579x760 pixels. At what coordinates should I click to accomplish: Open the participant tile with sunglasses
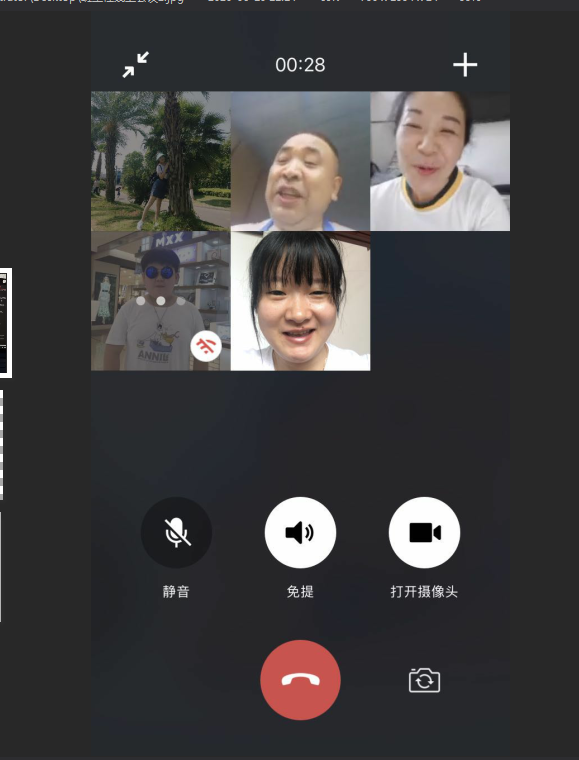coord(161,301)
